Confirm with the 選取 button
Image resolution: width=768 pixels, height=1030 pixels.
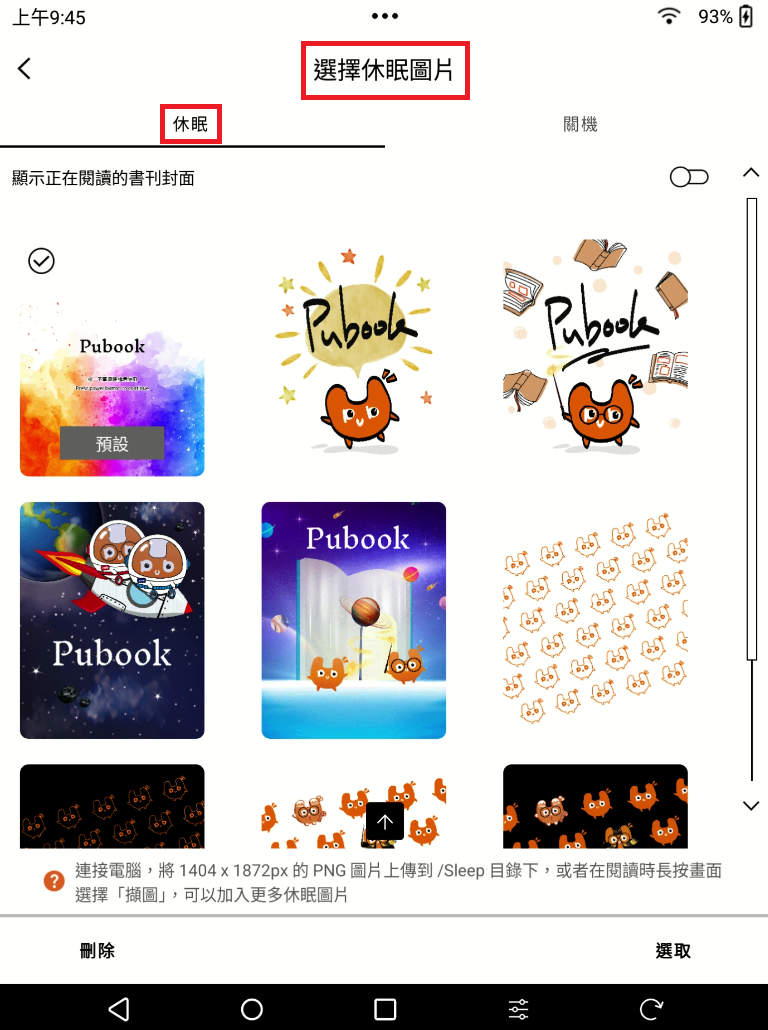pos(673,950)
